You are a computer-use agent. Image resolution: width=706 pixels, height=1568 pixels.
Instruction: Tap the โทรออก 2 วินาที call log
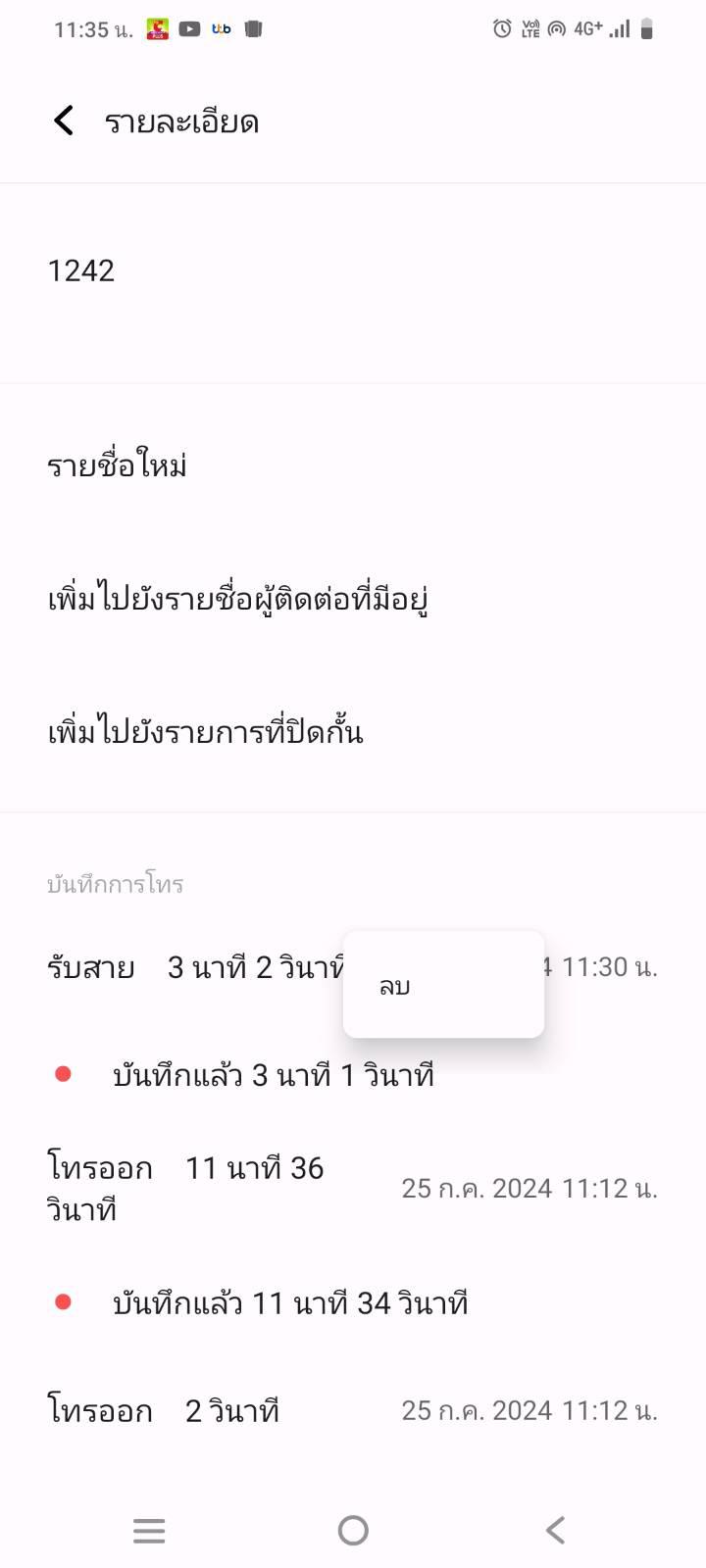[x=353, y=1410]
